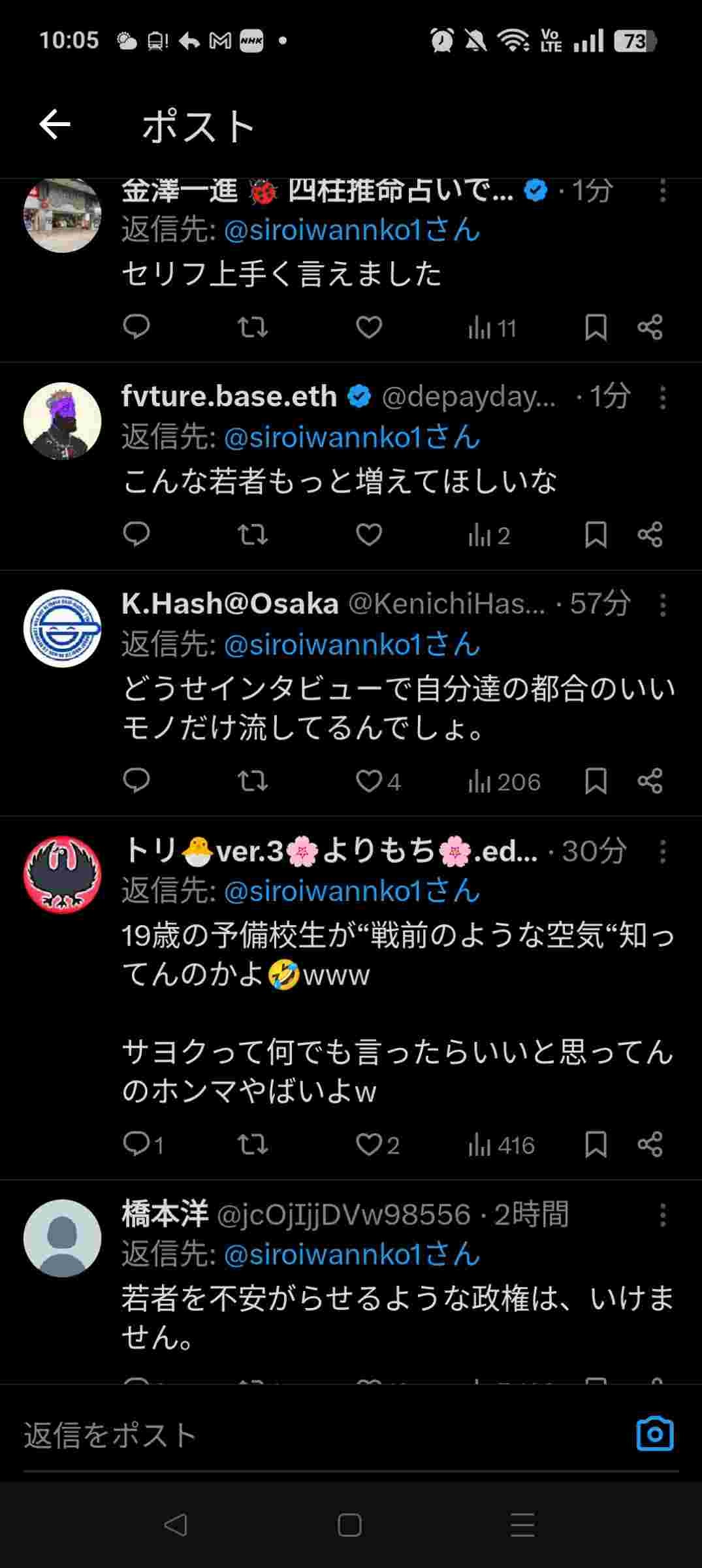Image resolution: width=702 pixels, height=1568 pixels.
Task: Like the reply about 19歳の予備校生
Action: pyautogui.click(x=370, y=1144)
